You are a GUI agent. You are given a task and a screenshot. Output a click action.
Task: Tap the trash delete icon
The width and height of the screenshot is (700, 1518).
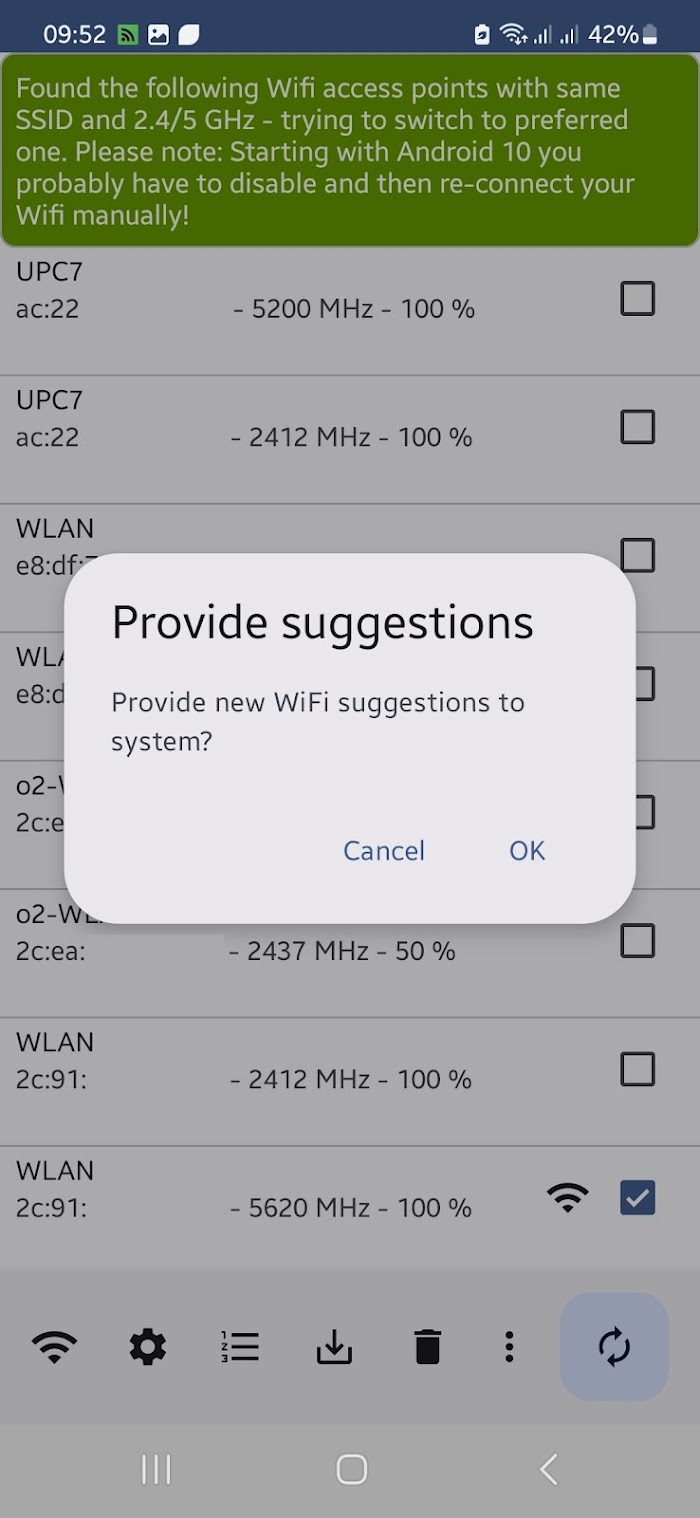pyautogui.click(x=427, y=1348)
